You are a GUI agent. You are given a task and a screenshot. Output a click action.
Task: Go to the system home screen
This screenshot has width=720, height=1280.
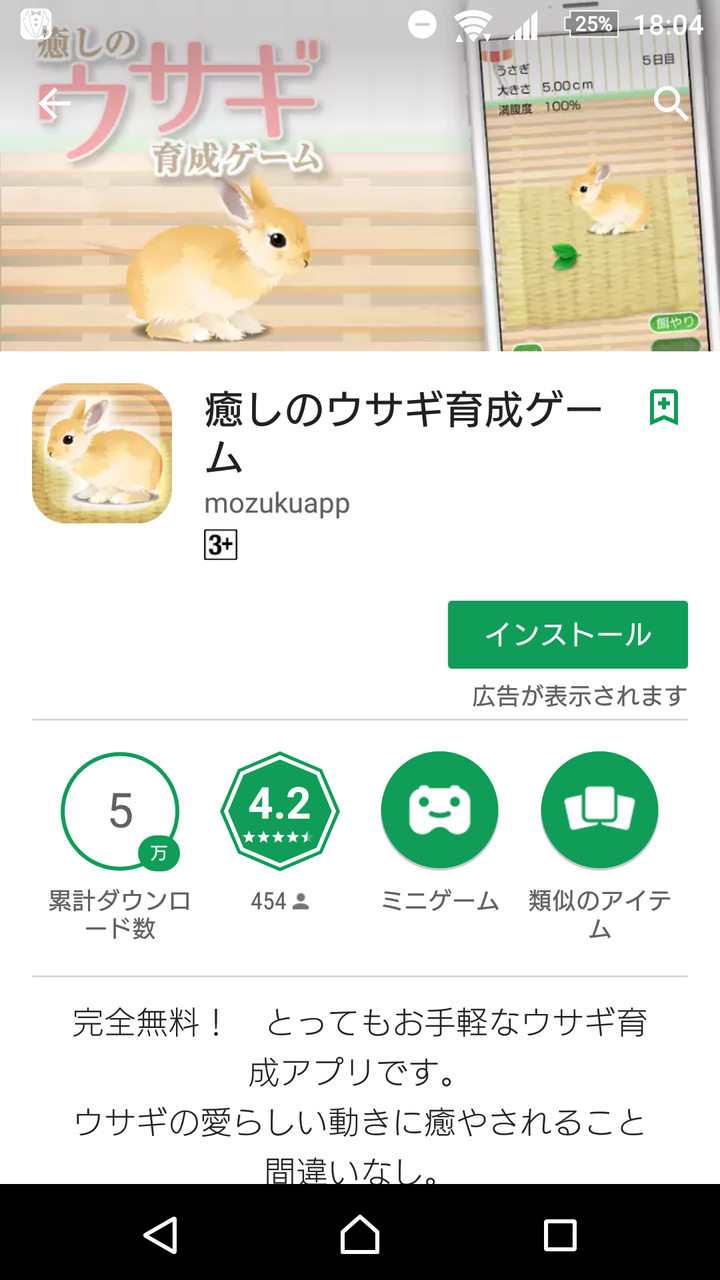click(x=360, y=1234)
